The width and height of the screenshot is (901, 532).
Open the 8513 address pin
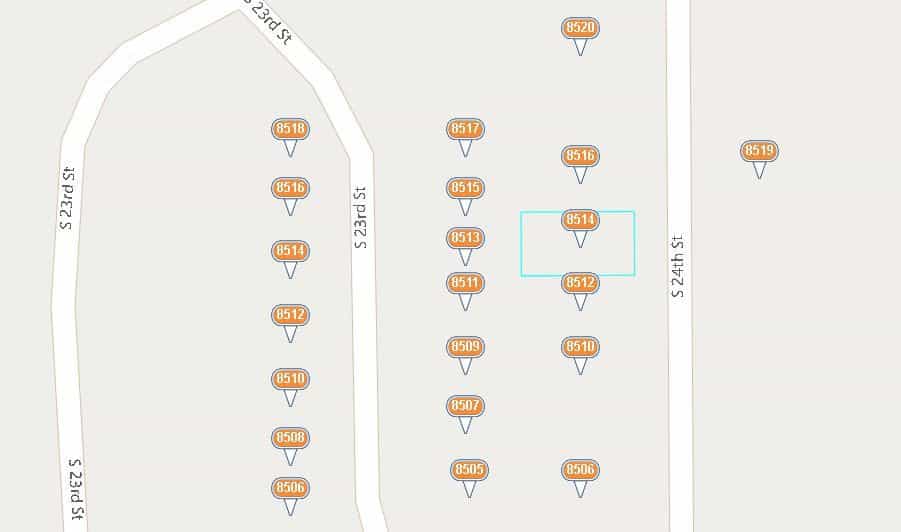[465, 238]
